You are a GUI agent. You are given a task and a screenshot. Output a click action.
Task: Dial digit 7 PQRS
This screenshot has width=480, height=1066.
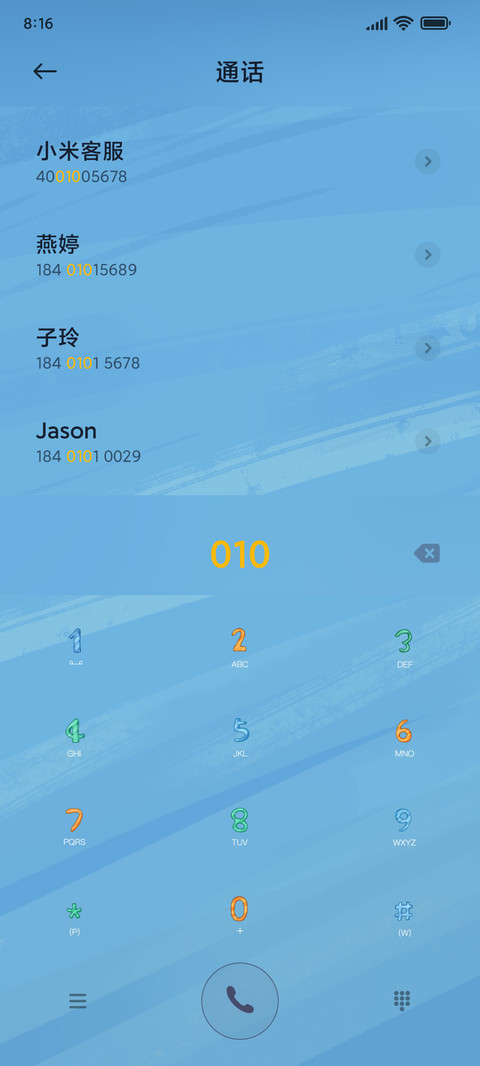75,825
